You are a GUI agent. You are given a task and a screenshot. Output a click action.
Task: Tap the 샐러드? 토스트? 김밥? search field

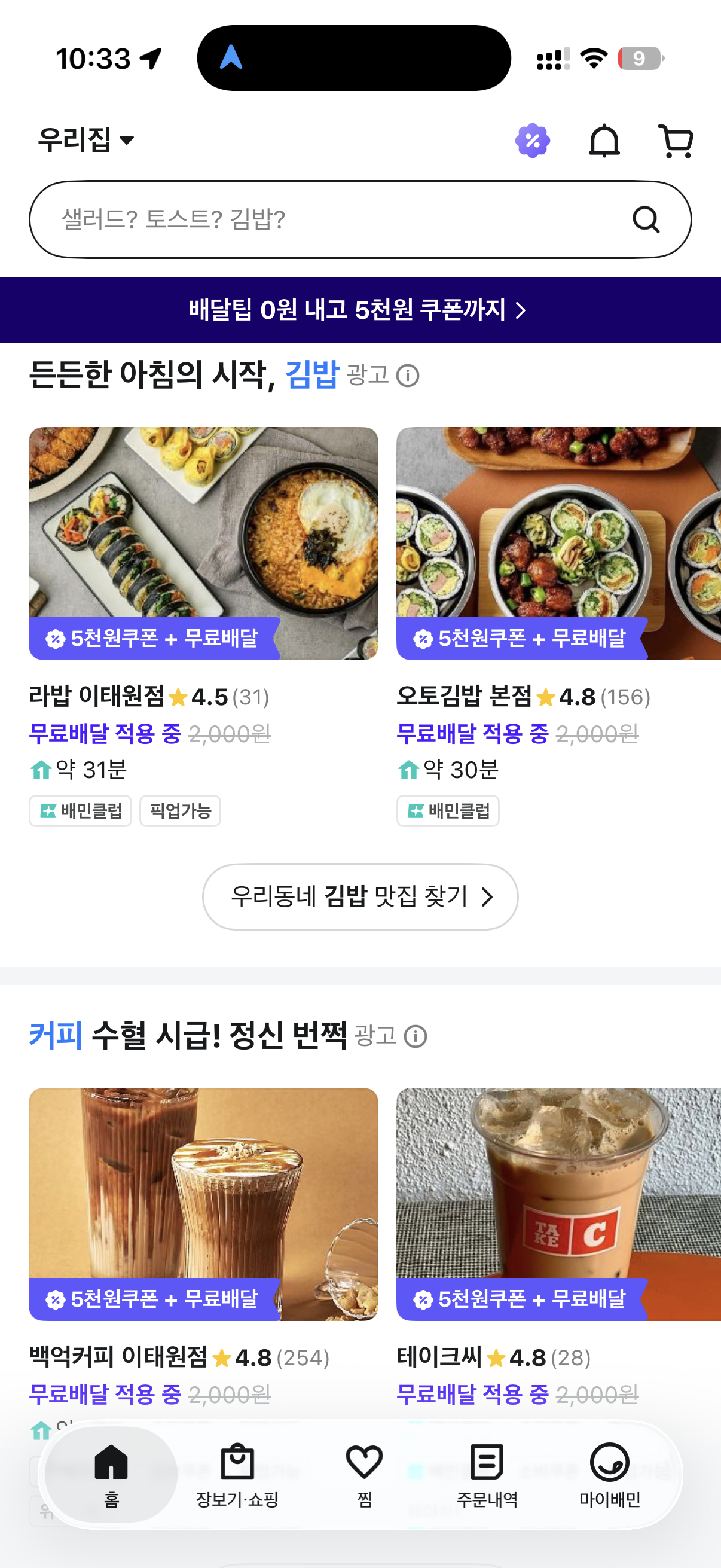341,219
